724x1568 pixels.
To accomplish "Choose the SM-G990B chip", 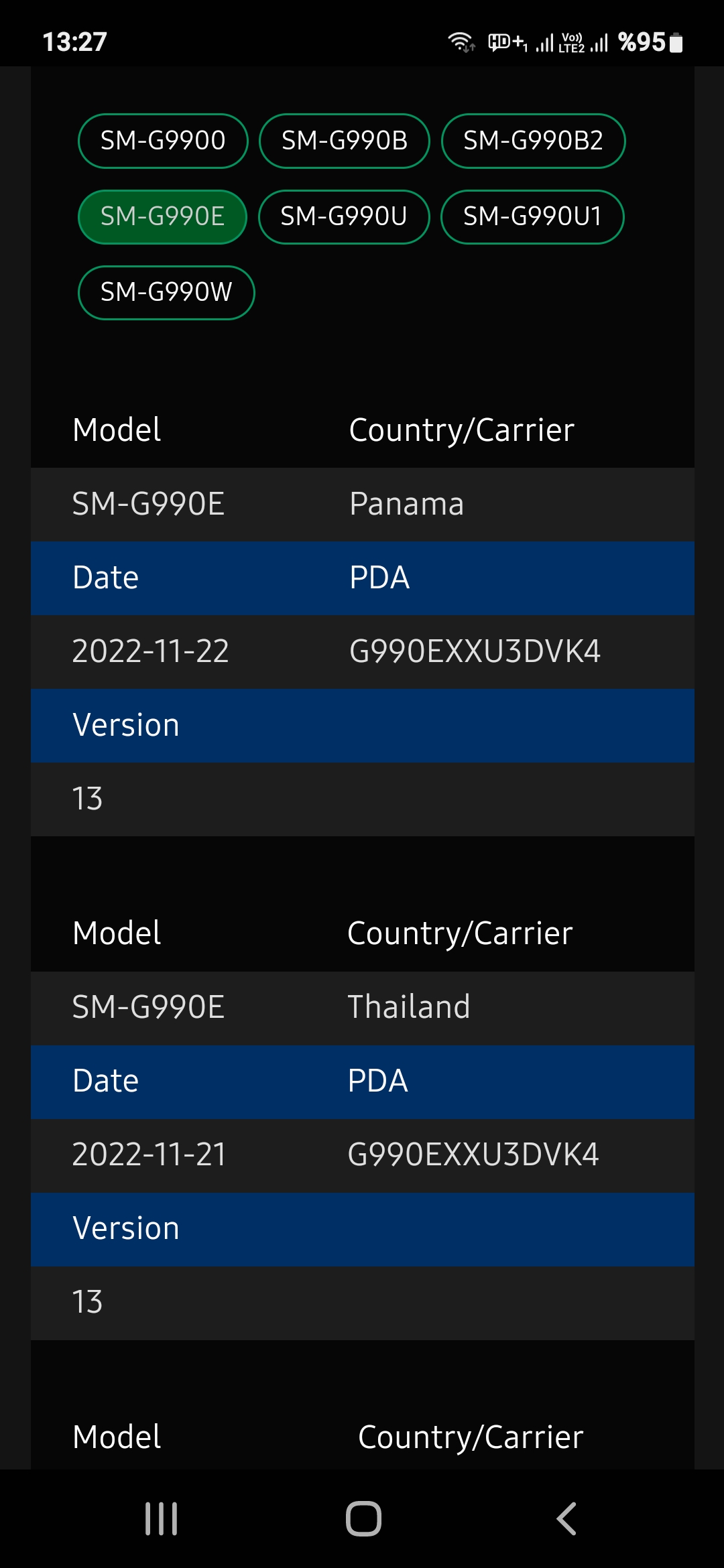I will tap(344, 141).
